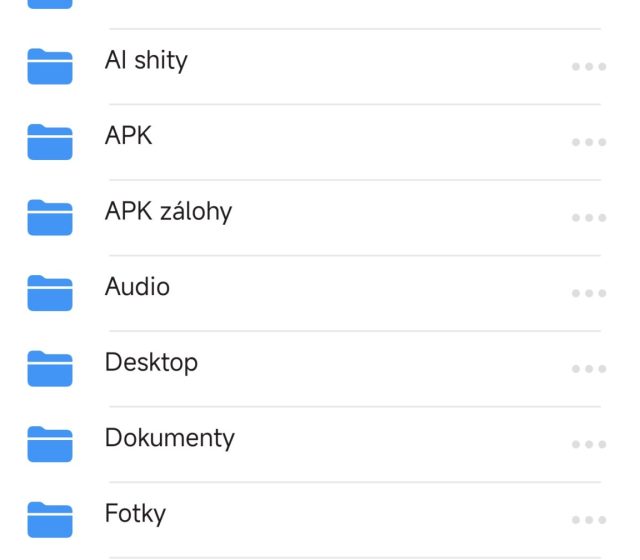Open the APK folder
640x560 pixels.
point(129,137)
